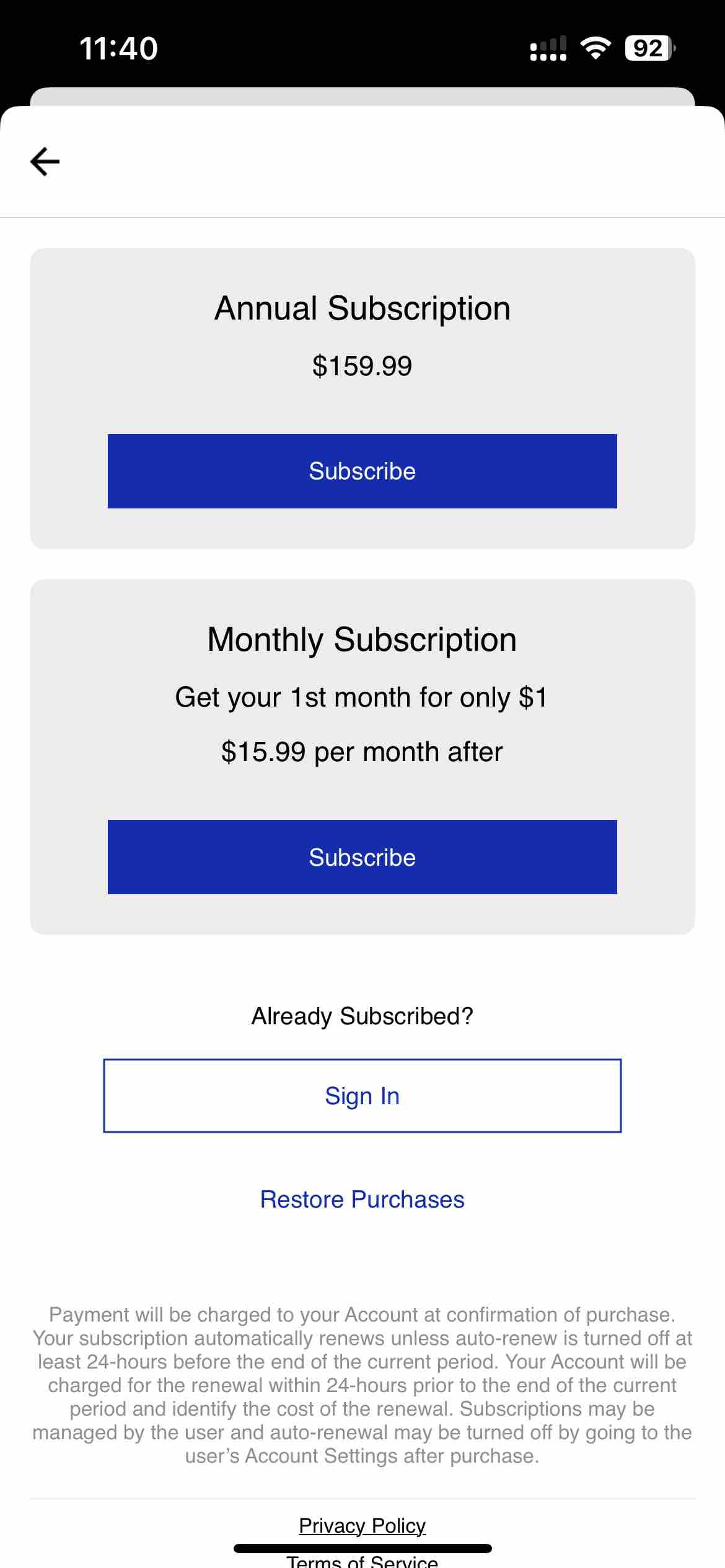This screenshot has width=725, height=1568.
Task: Subscribe to the Annual Subscription plan
Action: pos(362,471)
